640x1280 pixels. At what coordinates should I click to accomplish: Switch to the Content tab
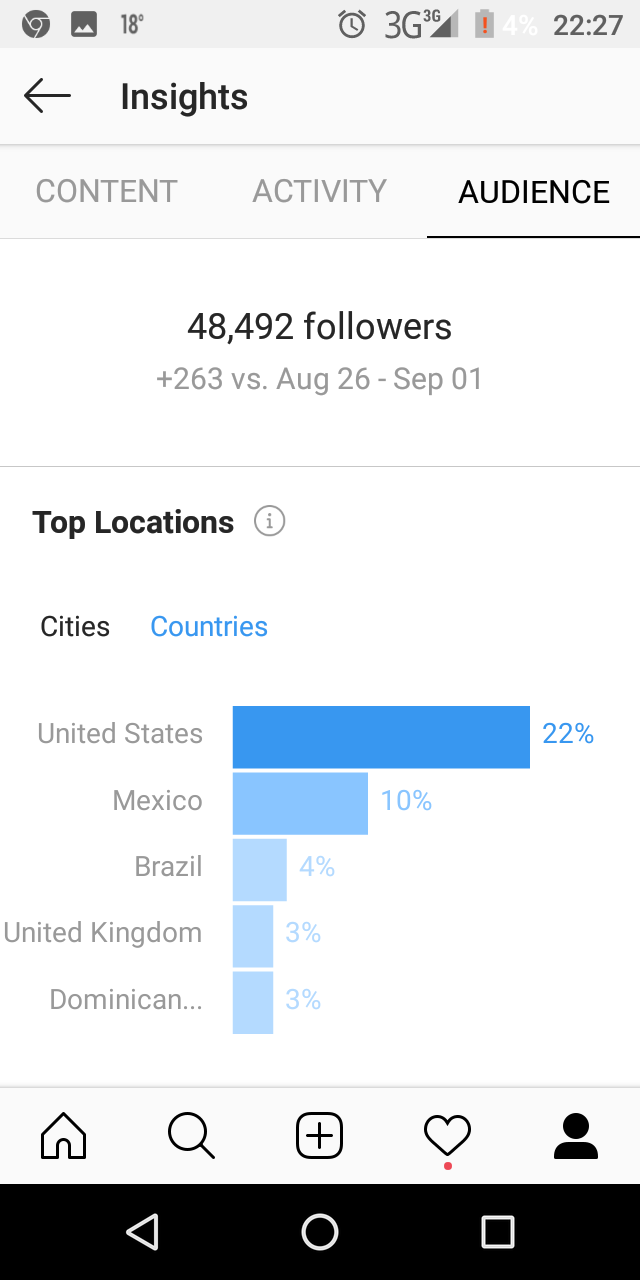point(106,191)
